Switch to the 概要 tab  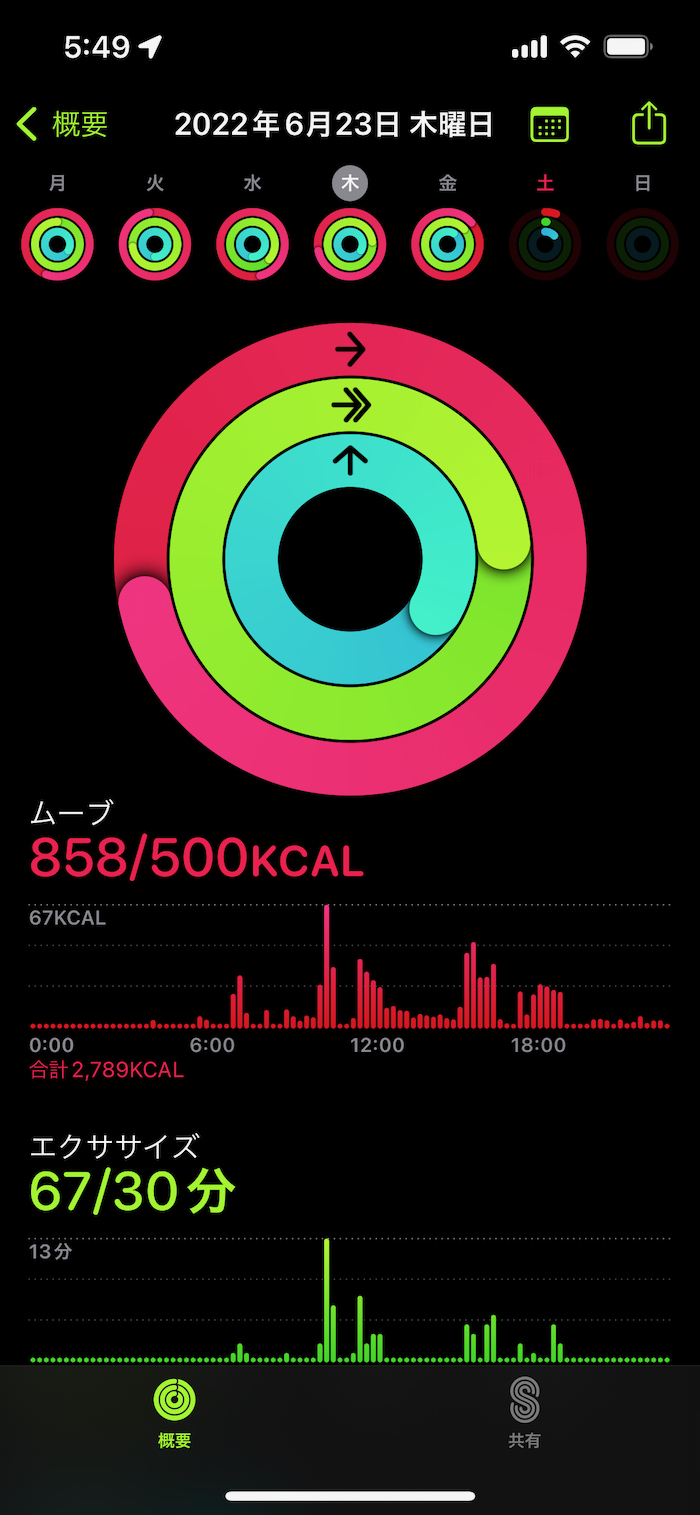[x=175, y=1412]
